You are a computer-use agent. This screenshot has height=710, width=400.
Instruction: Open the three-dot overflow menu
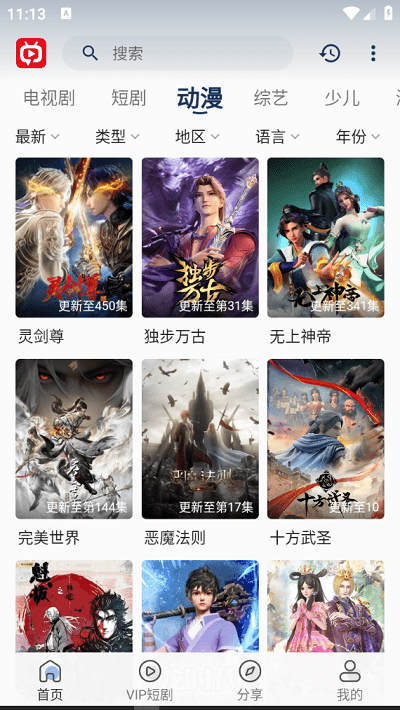pyautogui.click(x=373, y=53)
